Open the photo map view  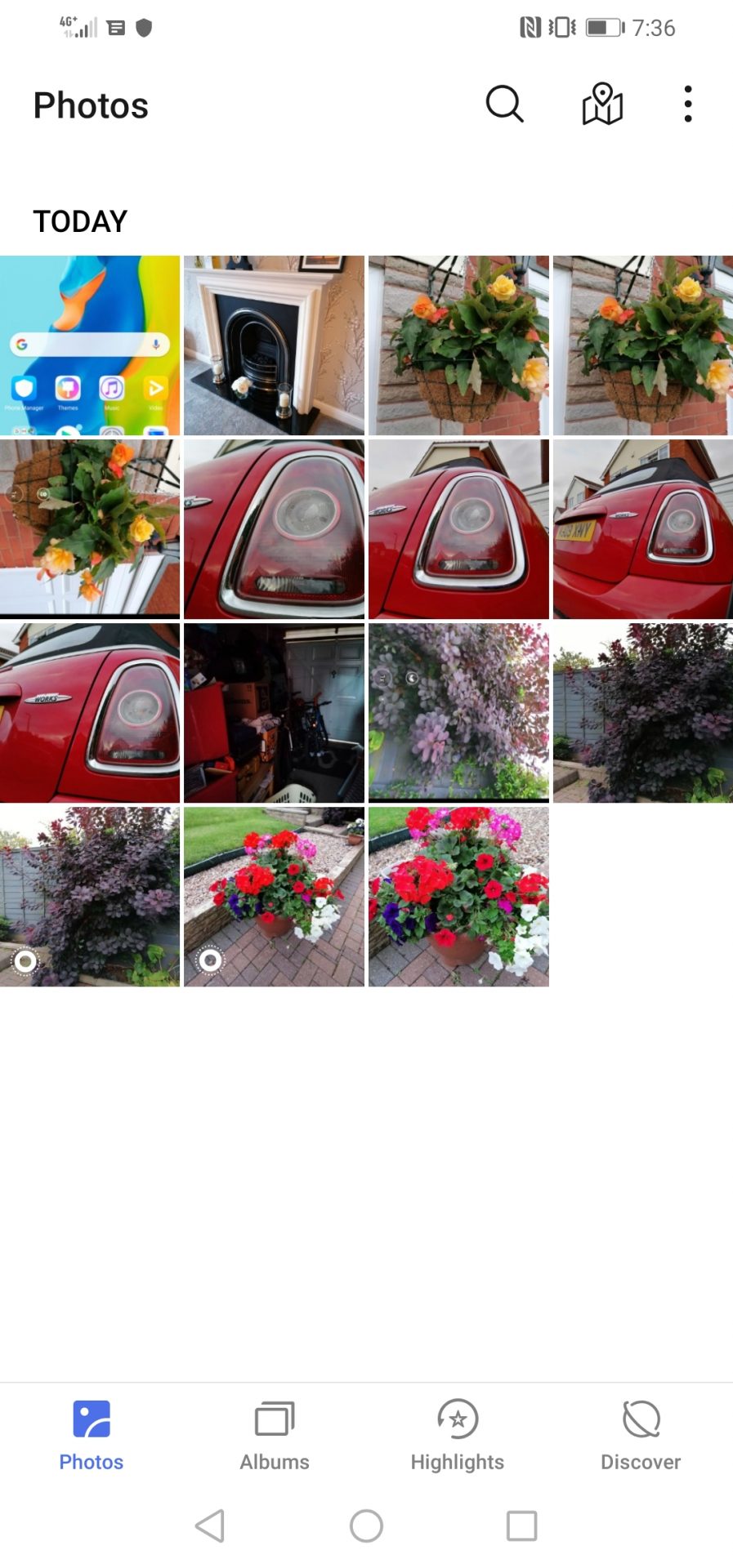click(x=602, y=105)
